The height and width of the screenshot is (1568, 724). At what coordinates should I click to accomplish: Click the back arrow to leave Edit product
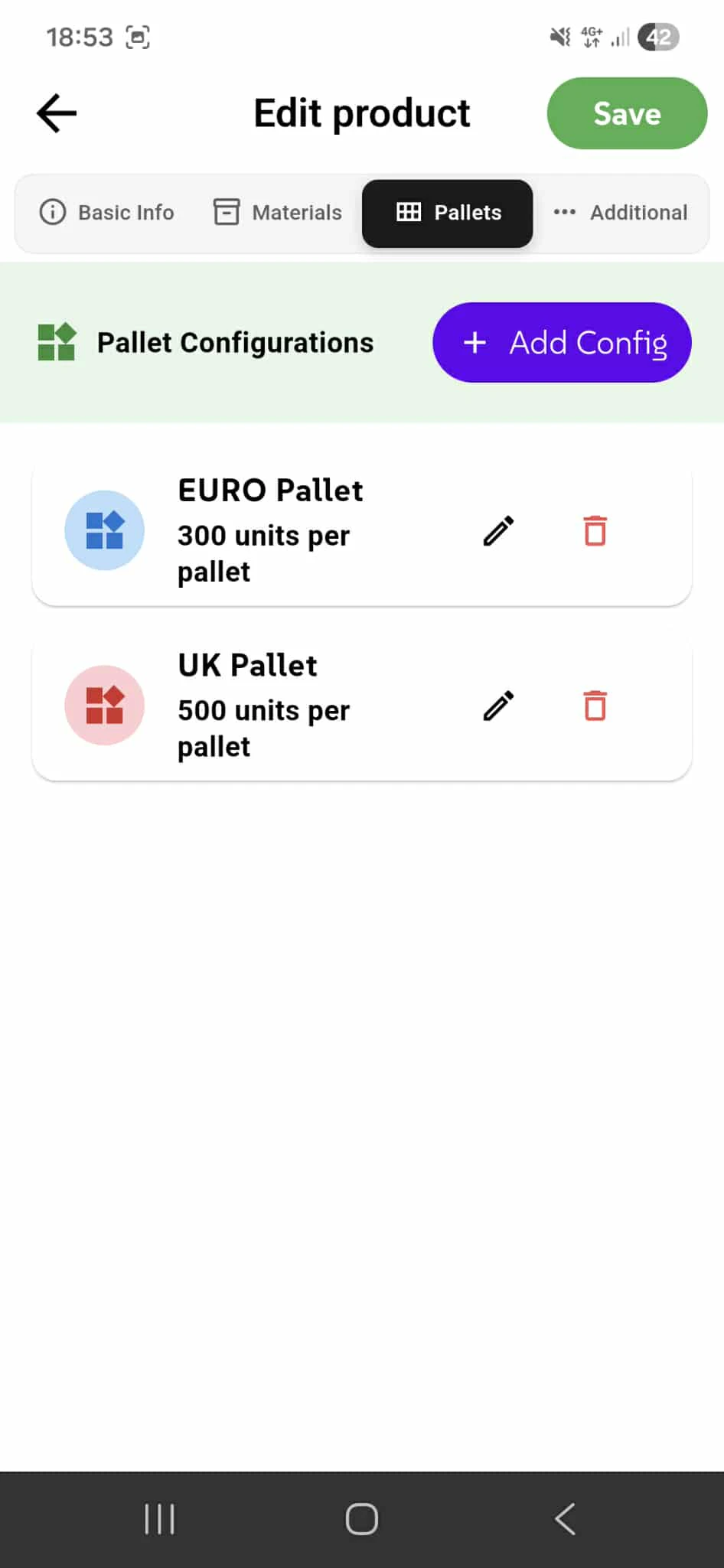[55, 112]
